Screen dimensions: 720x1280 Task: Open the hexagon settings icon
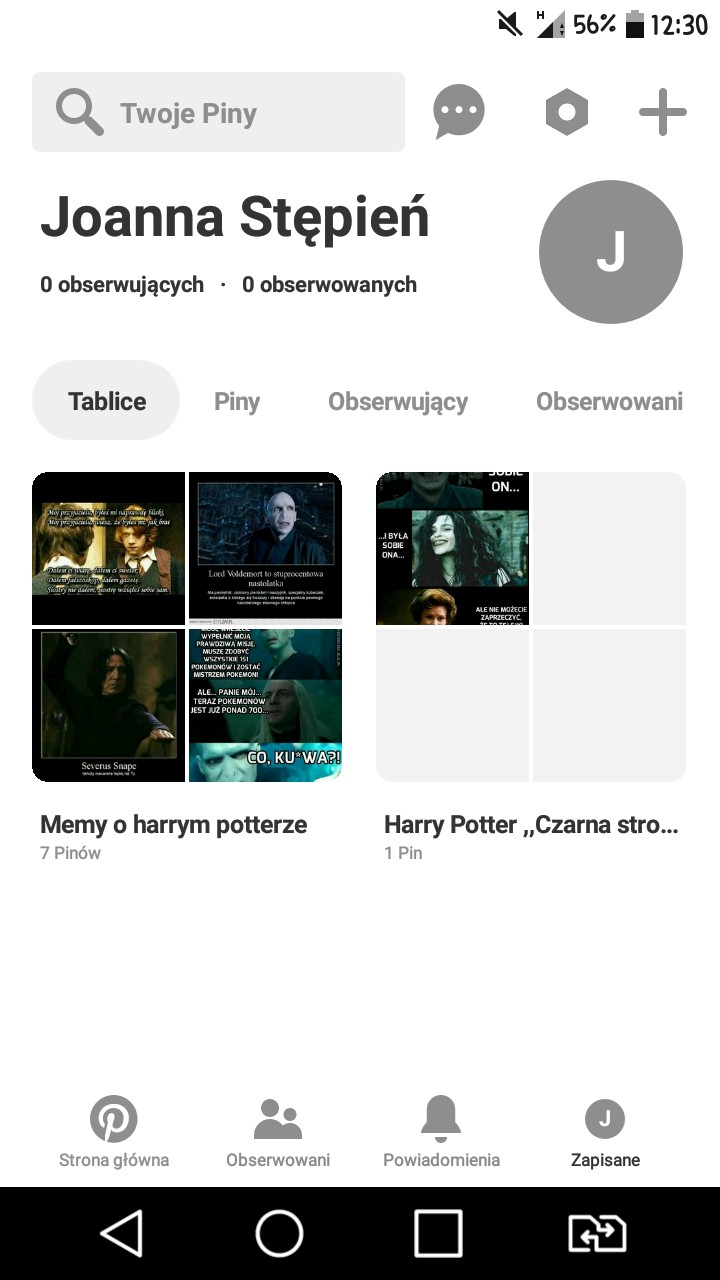566,112
